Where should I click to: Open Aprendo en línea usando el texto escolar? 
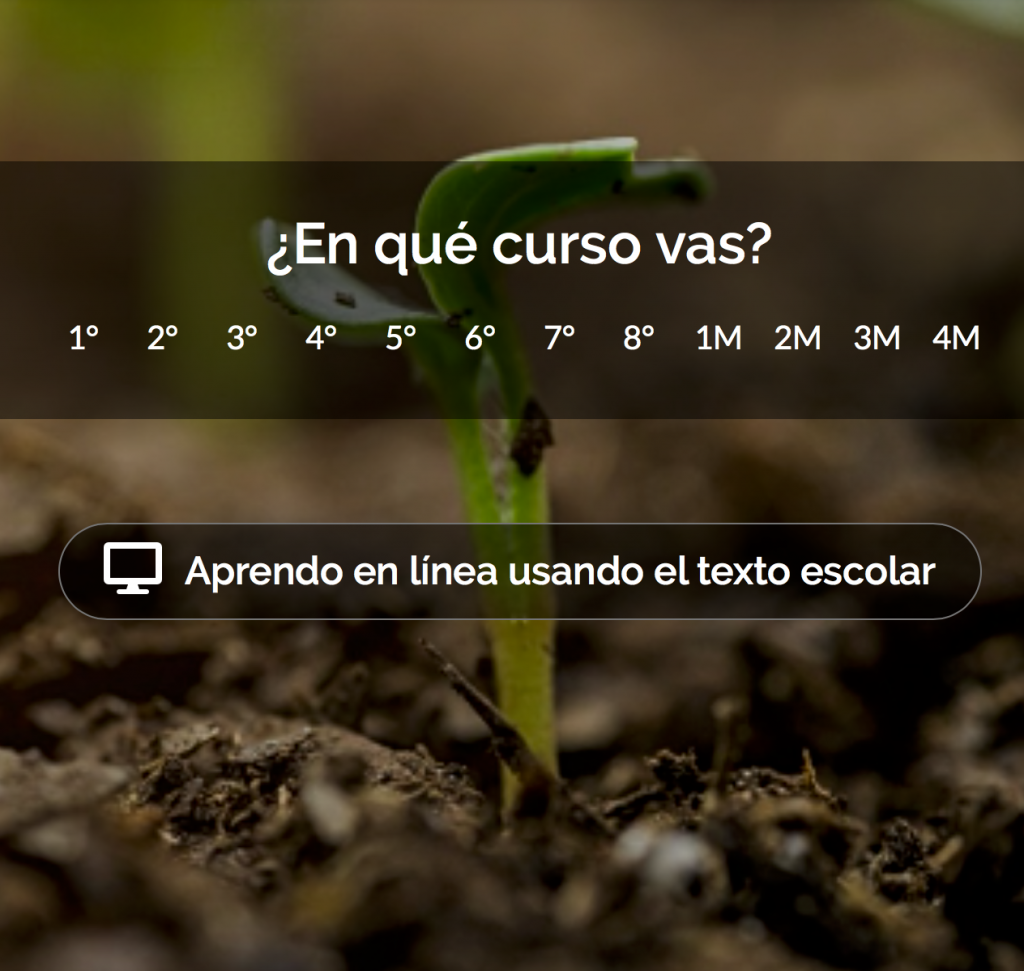520,571
